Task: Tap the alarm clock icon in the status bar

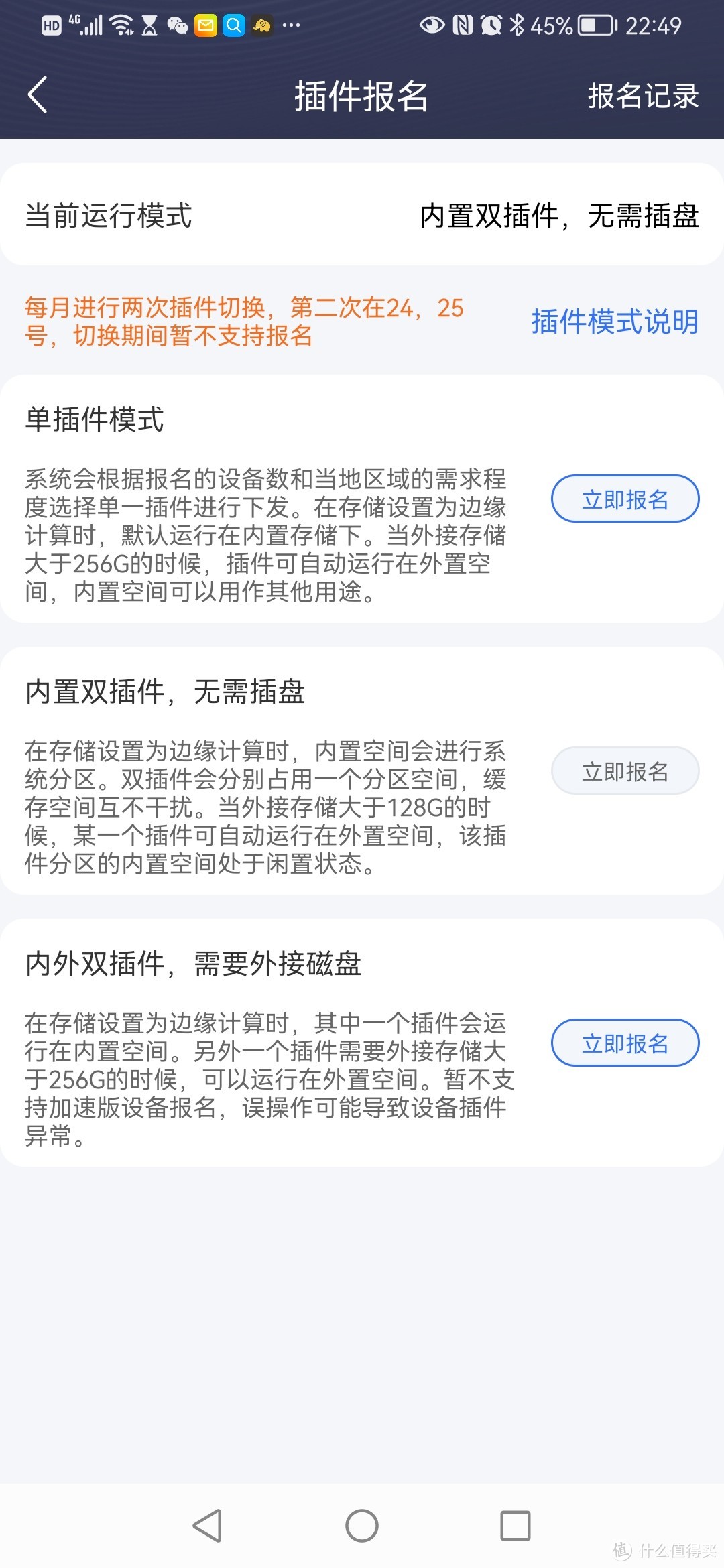Action: coord(491,25)
